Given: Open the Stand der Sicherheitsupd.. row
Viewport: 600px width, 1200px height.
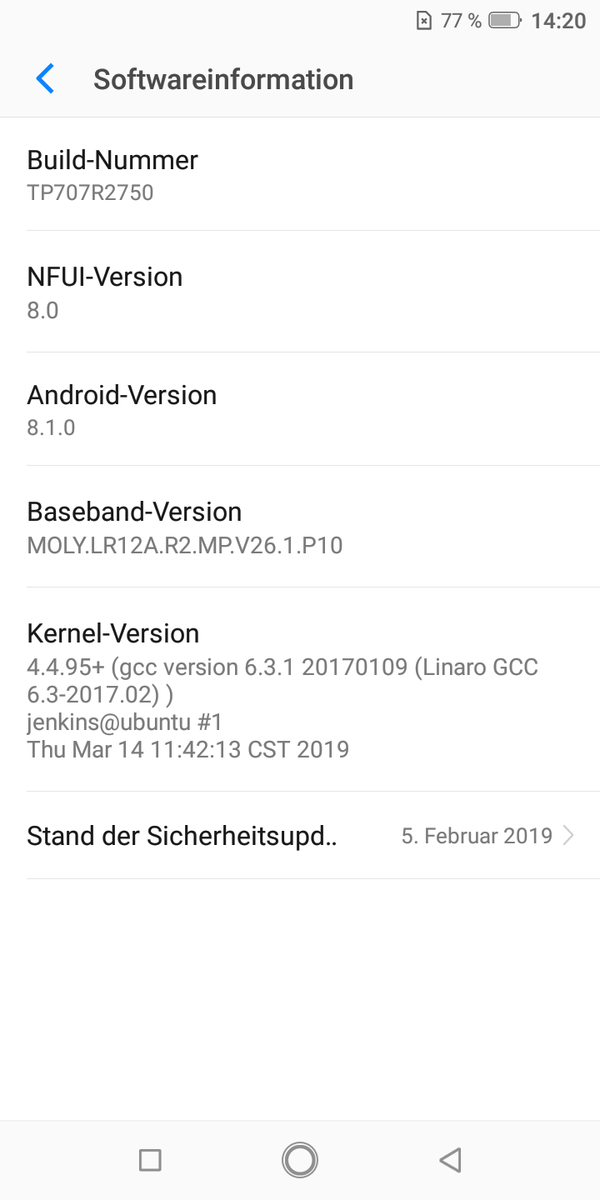Looking at the screenshot, I should 300,836.
